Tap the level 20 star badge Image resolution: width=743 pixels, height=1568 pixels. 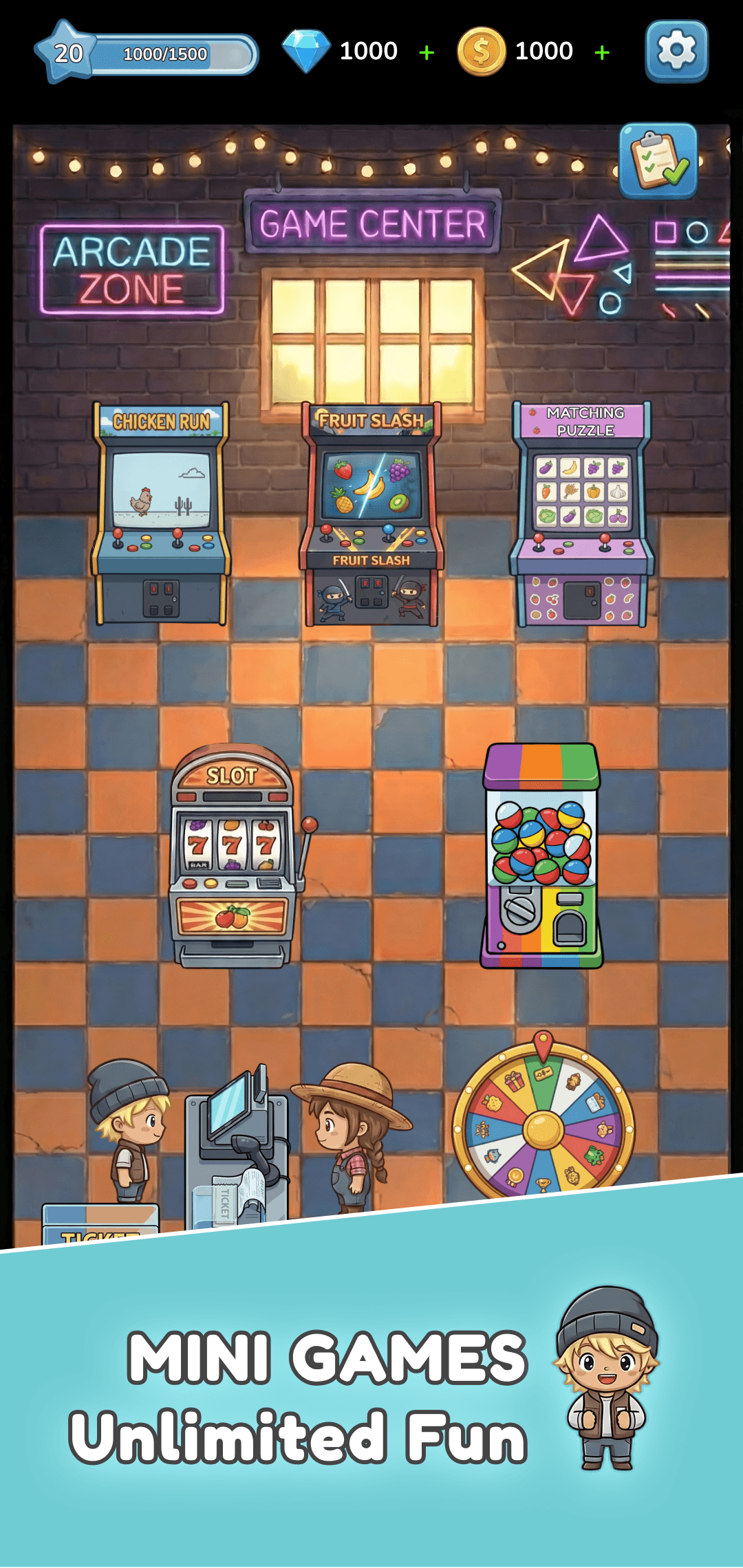pyautogui.click(x=67, y=51)
